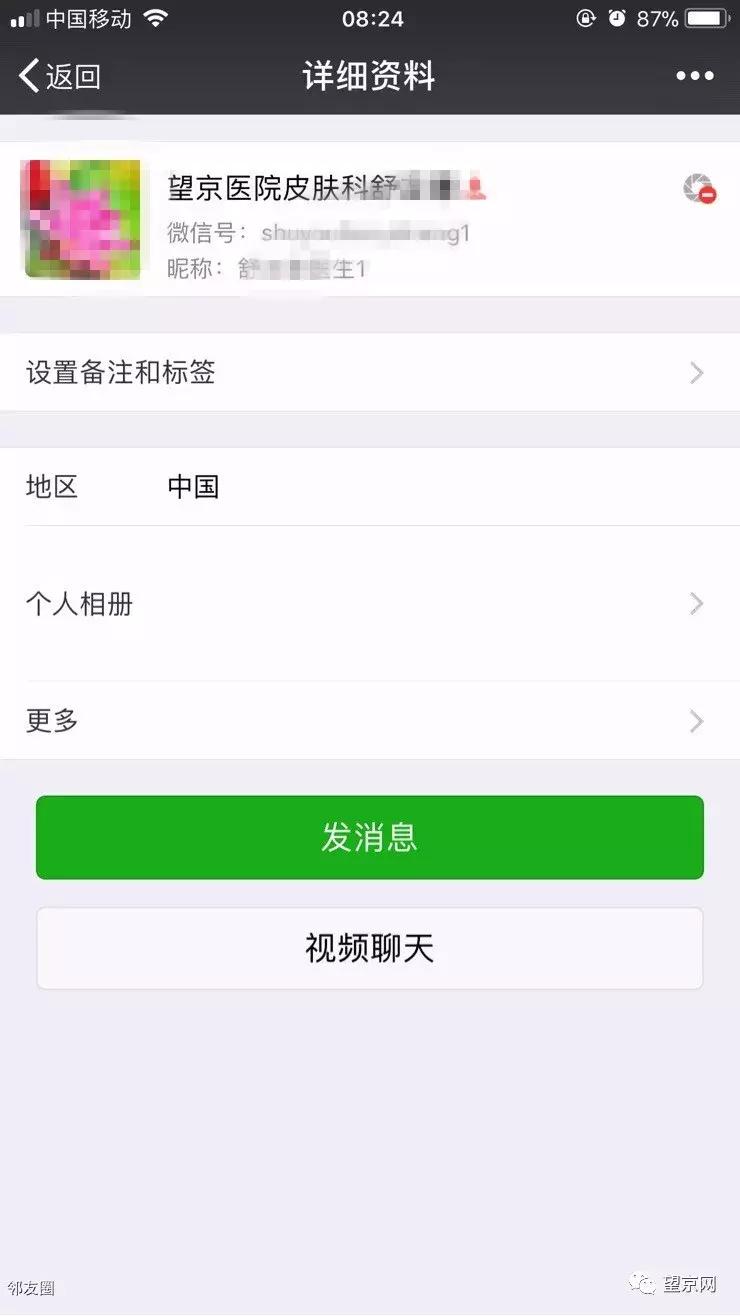
Task: Expand the 更多 section
Action: 370,721
